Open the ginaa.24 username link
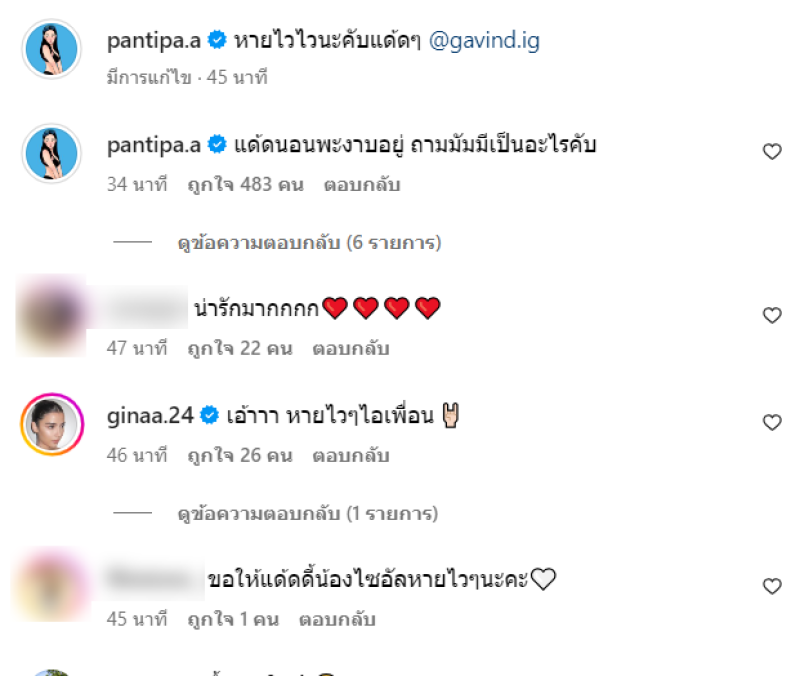The width and height of the screenshot is (800, 676). (x=151, y=415)
